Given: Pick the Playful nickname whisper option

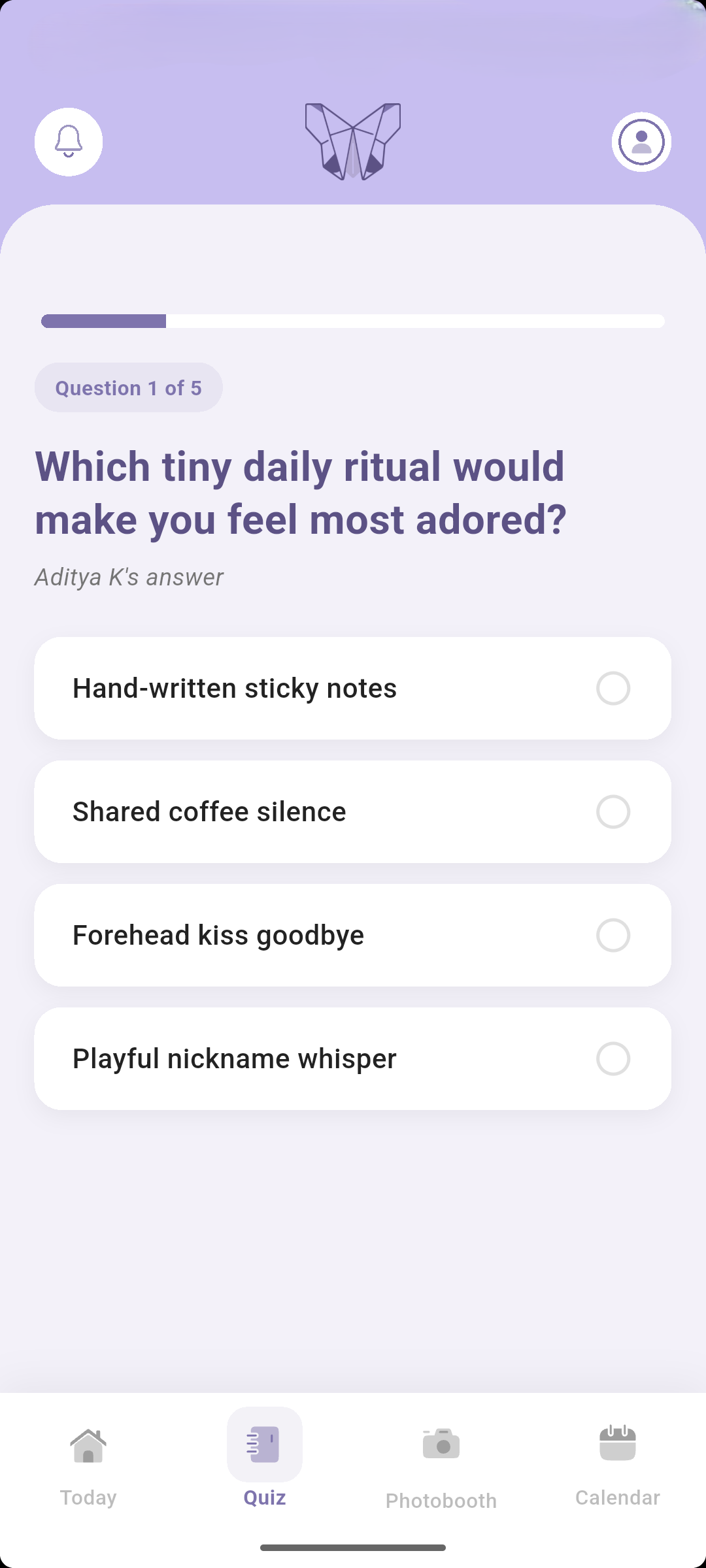Looking at the screenshot, I should 613,1058.
